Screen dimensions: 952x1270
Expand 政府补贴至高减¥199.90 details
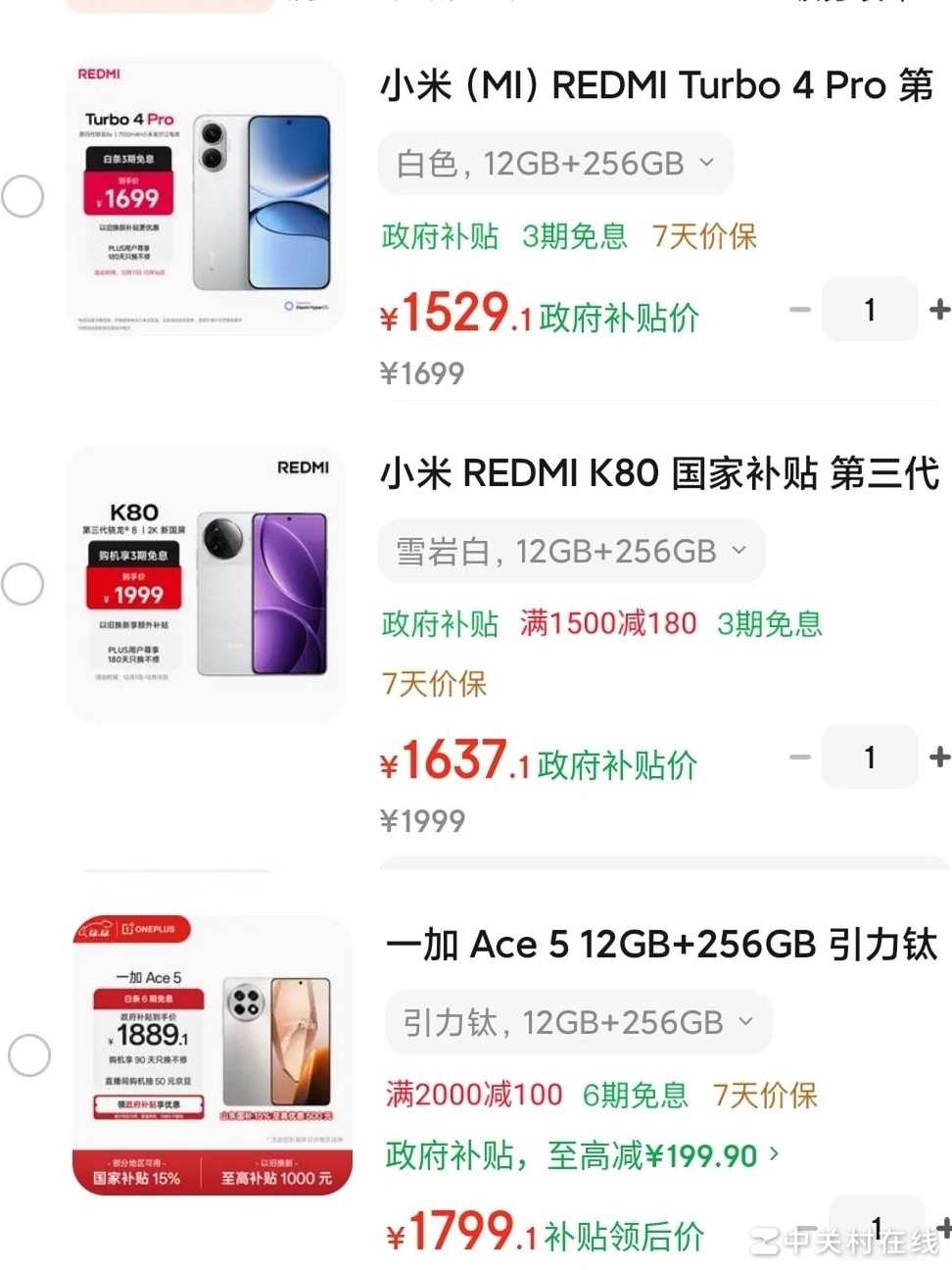579,1156
